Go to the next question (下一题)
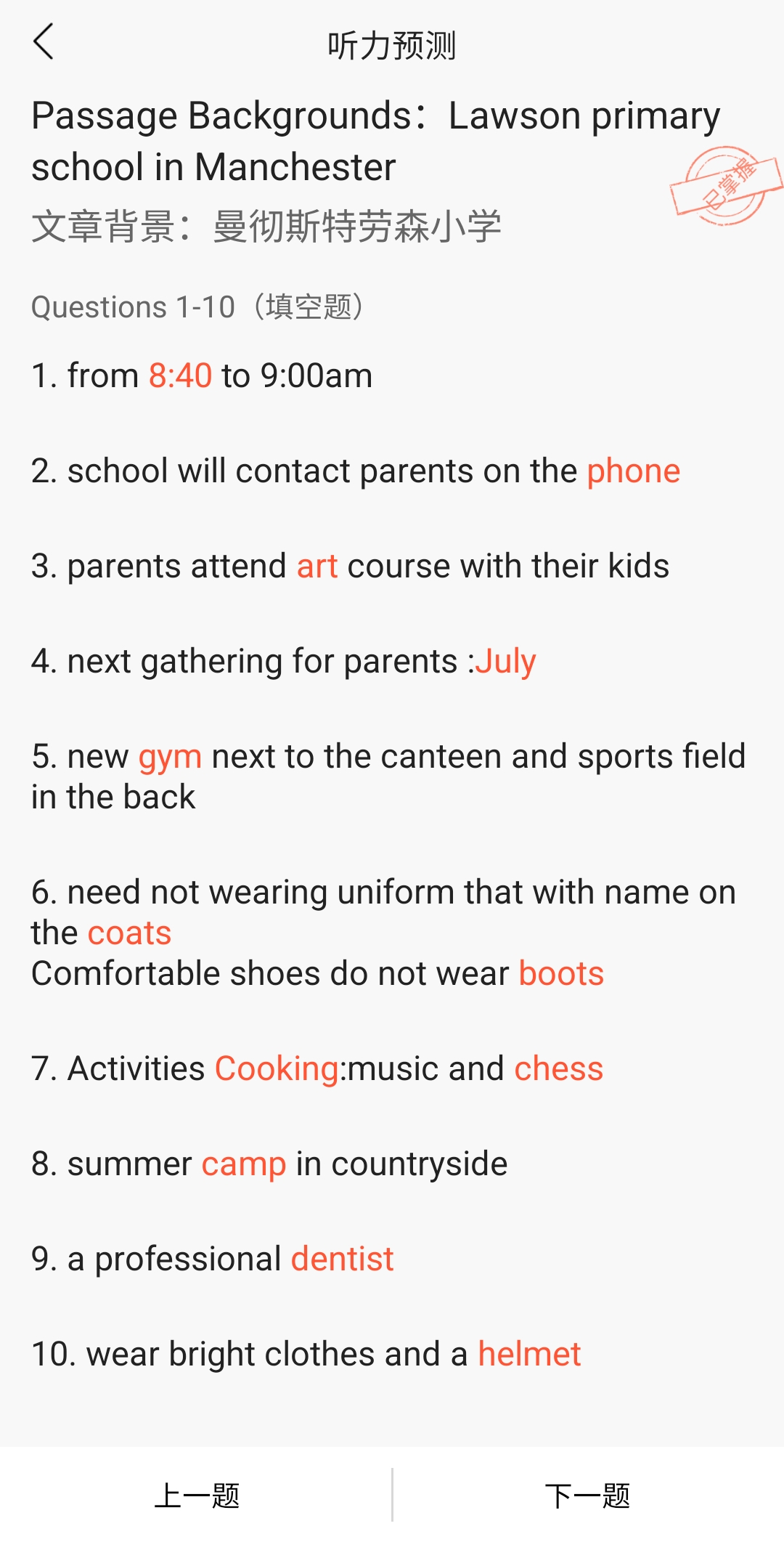This screenshot has height=1542, width=784. pos(588,1496)
